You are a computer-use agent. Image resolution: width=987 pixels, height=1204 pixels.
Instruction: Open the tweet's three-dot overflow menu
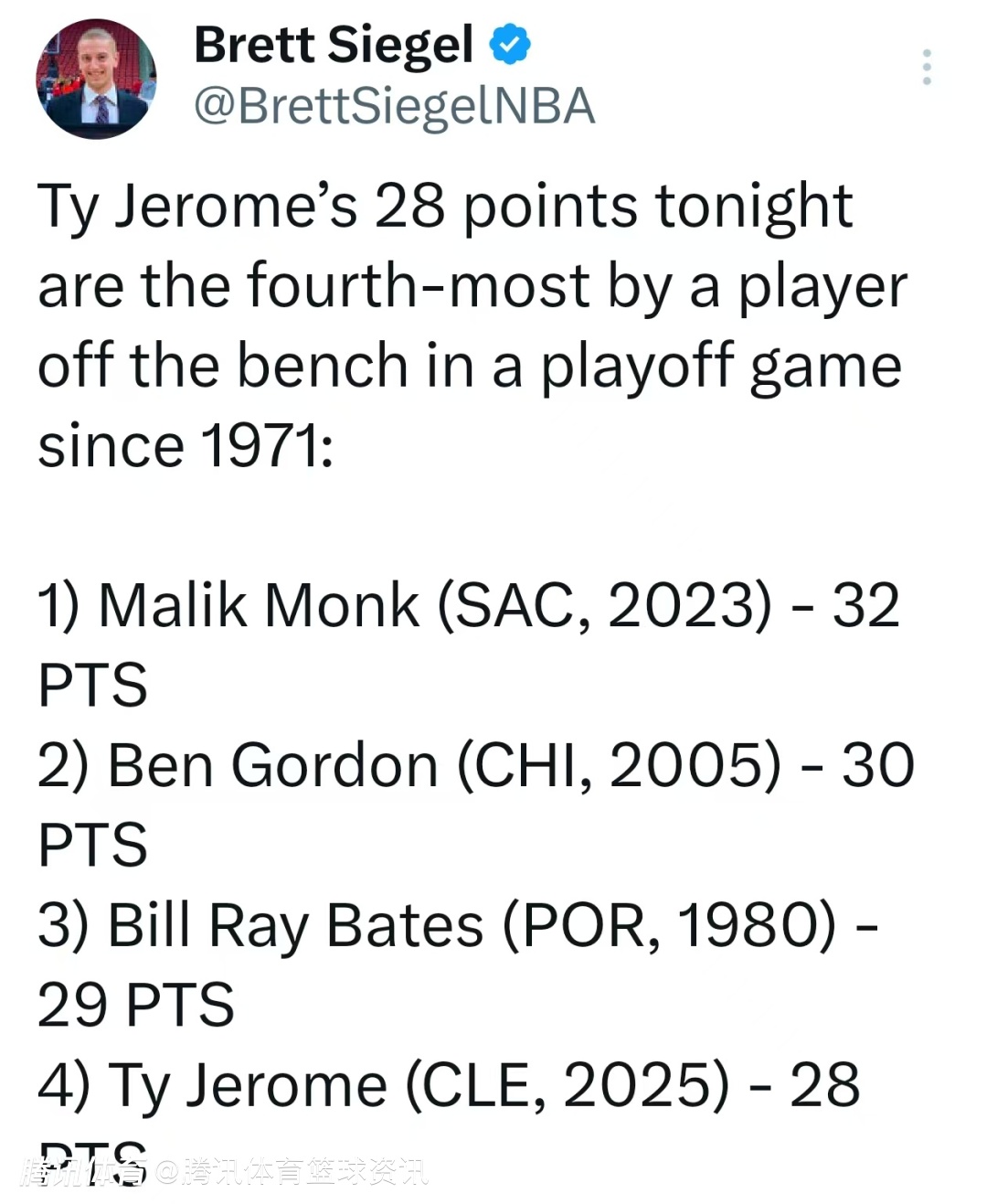(927, 68)
